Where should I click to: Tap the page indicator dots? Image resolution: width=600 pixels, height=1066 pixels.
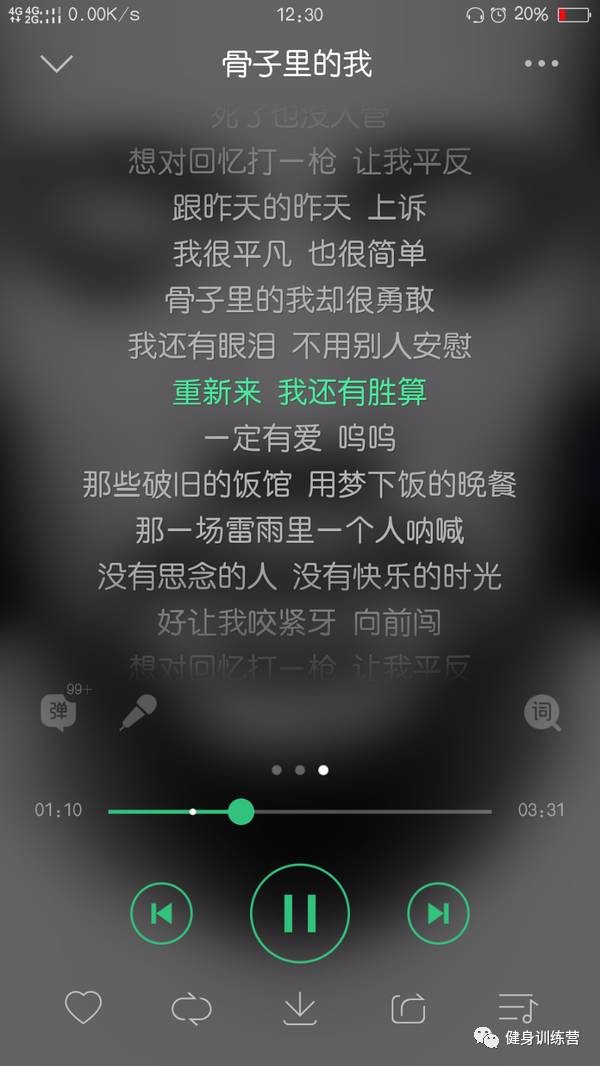[300, 770]
